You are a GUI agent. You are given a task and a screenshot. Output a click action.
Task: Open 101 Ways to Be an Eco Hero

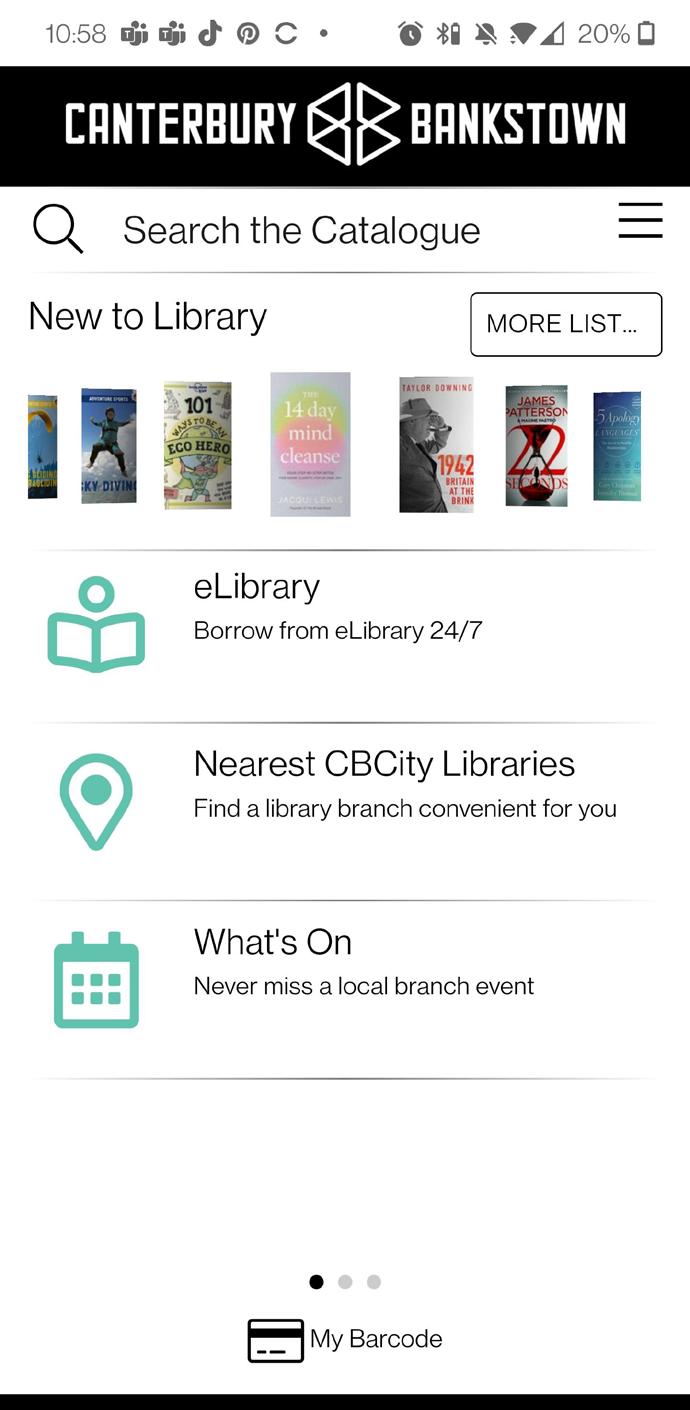coord(198,445)
